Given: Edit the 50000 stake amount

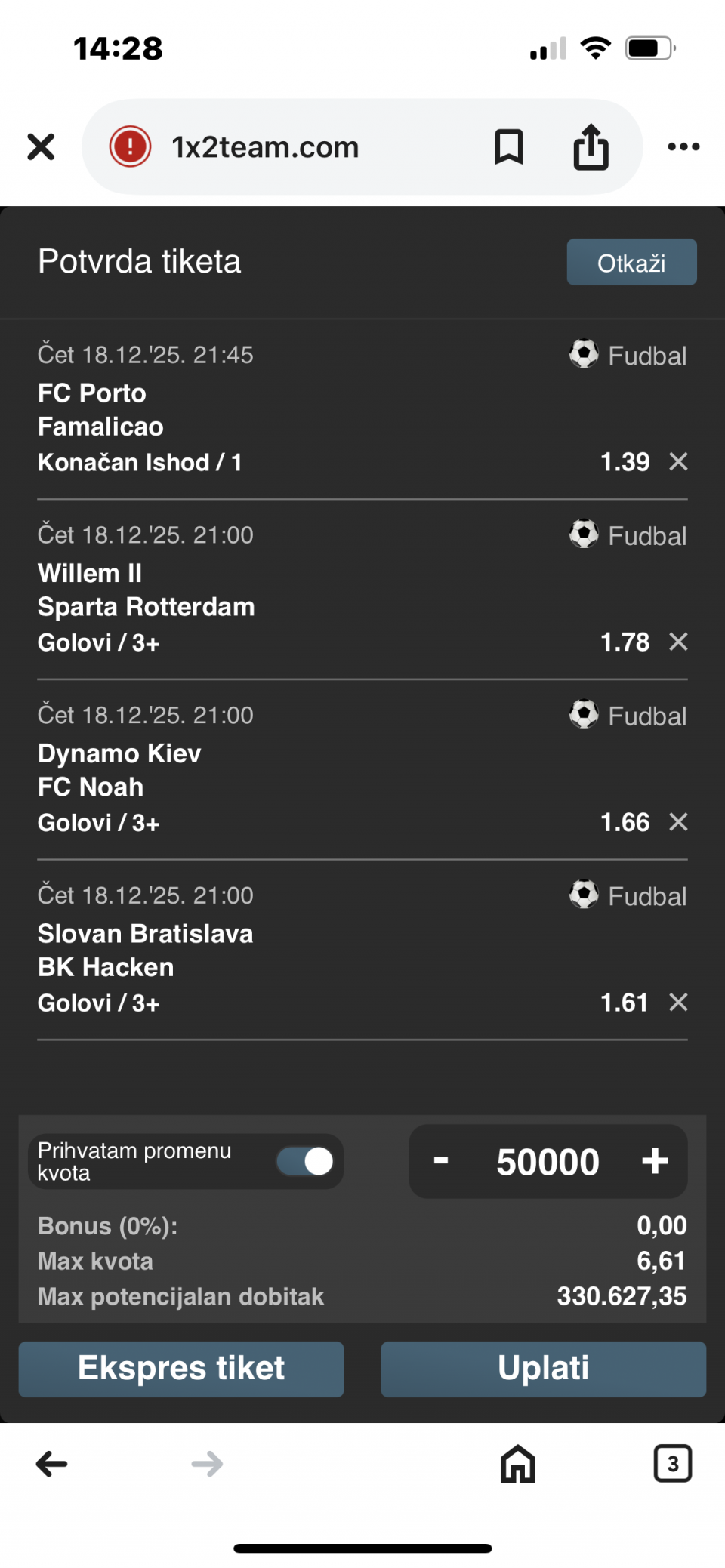Looking at the screenshot, I should pyautogui.click(x=548, y=1162).
